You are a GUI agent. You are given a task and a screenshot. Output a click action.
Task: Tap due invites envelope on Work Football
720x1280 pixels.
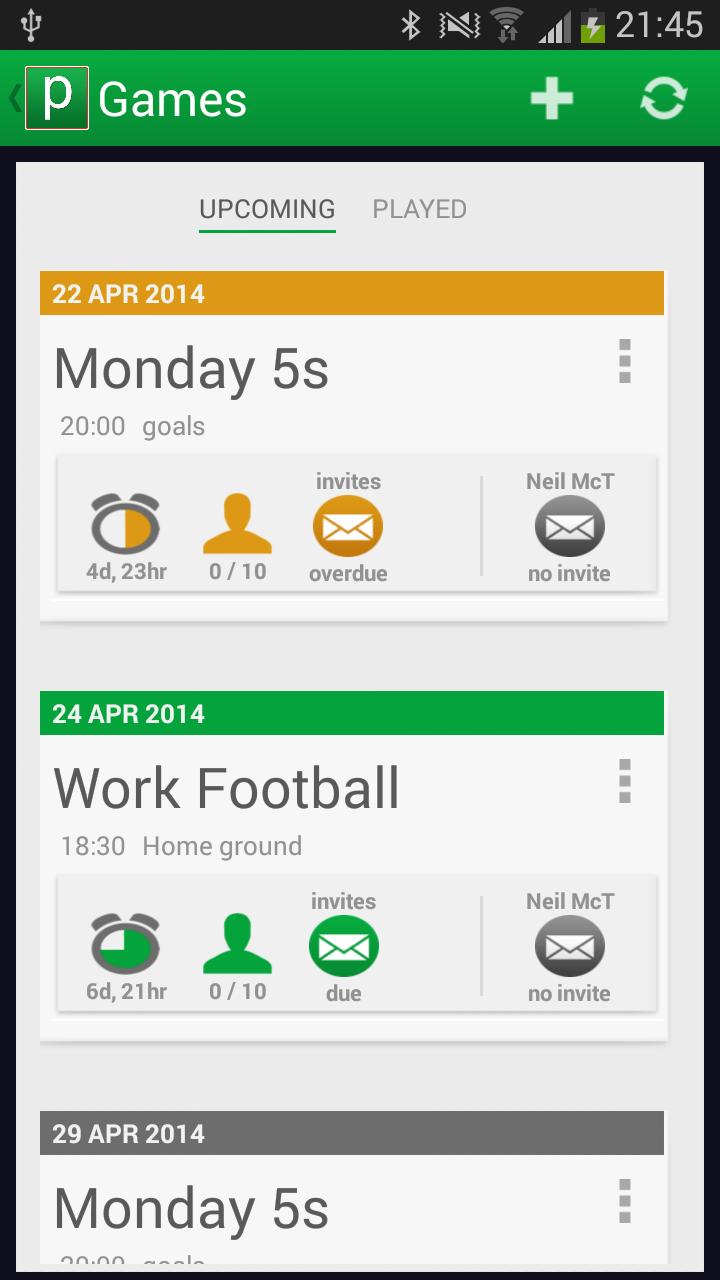click(x=343, y=947)
